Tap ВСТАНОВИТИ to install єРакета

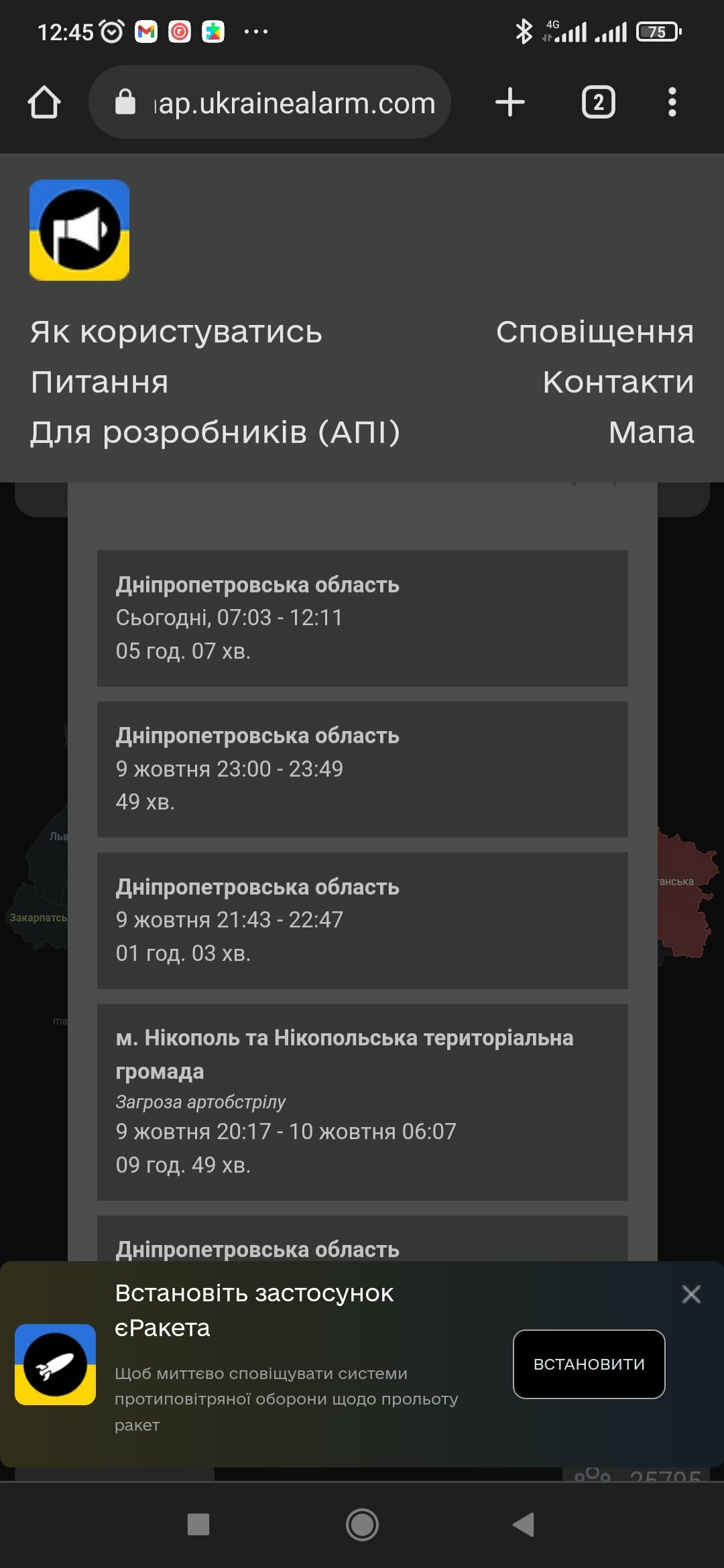click(x=589, y=1364)
